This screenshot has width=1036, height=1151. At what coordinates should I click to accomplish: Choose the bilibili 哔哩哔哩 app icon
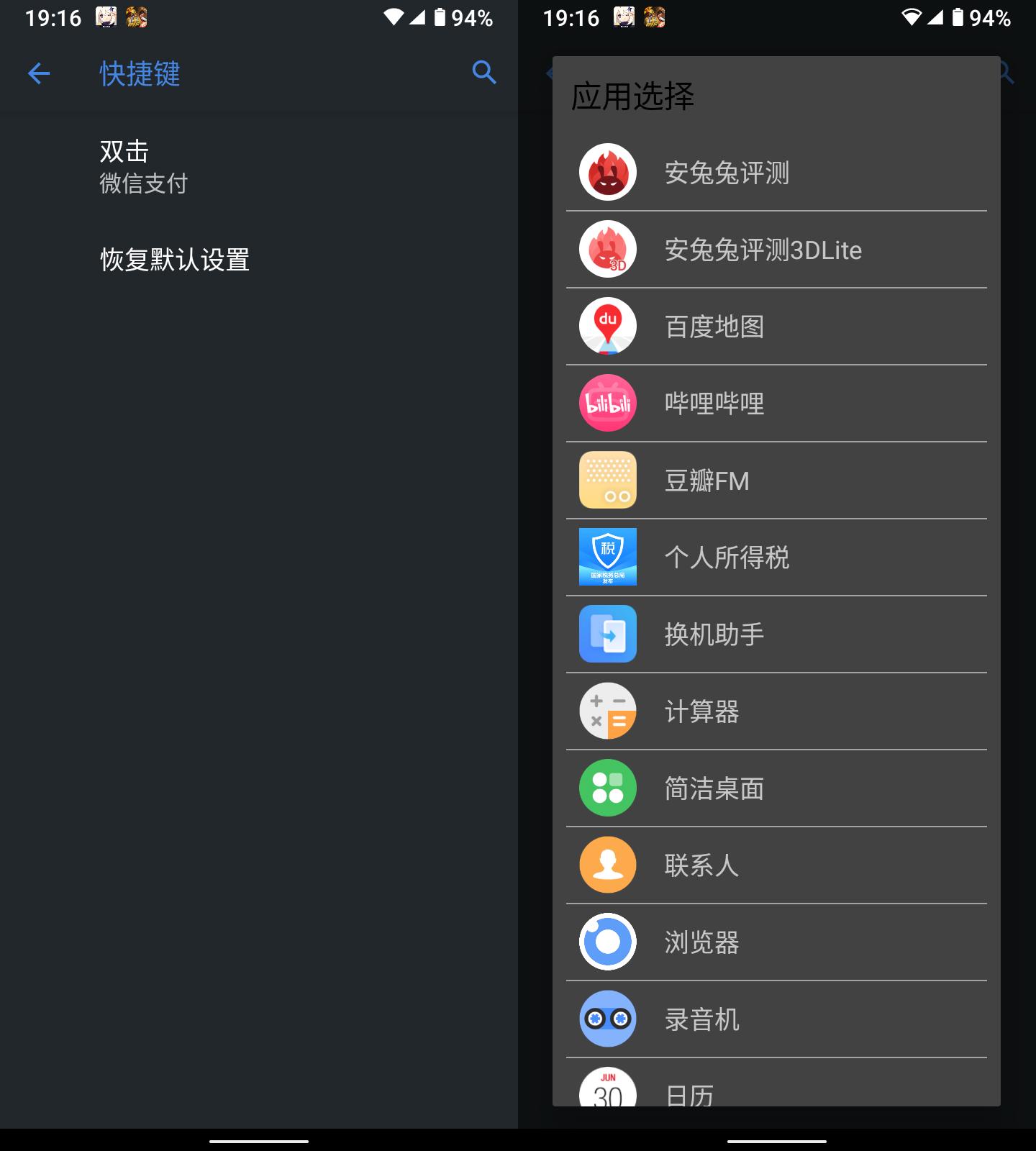tap(606, 403)
